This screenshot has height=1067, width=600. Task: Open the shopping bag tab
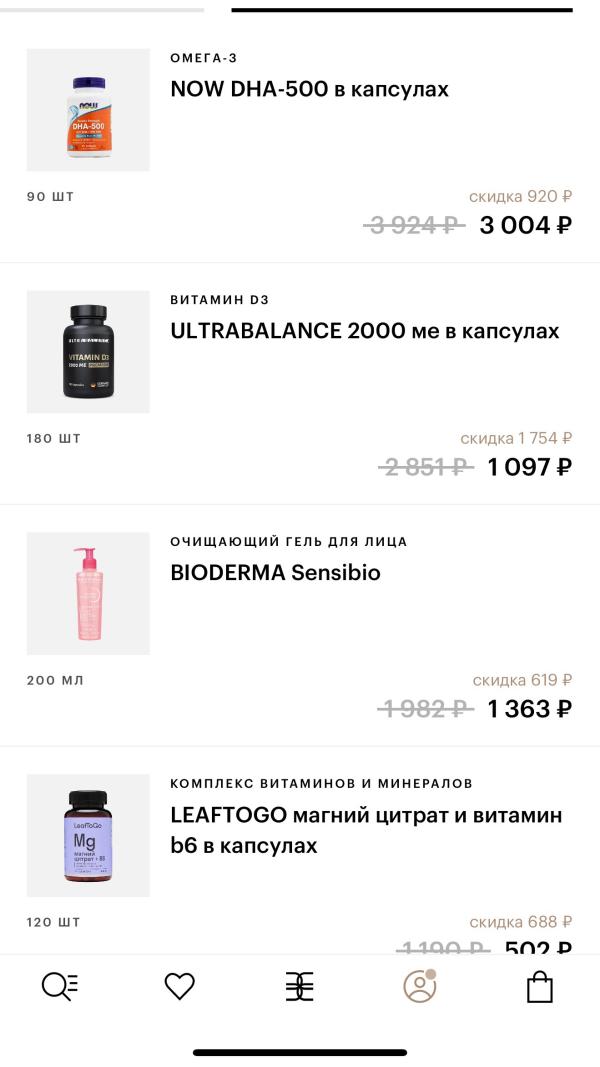click(x=539, y=987)
